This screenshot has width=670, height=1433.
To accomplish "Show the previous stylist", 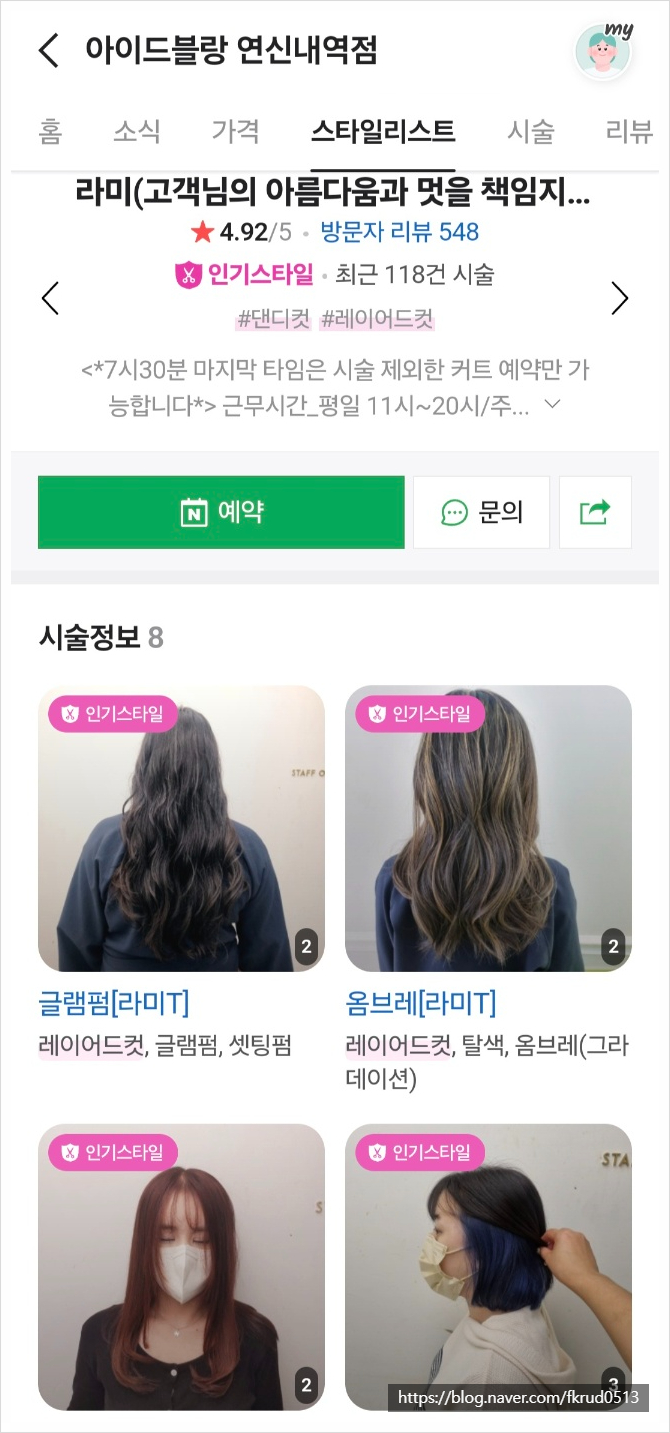I will click(x=50, y=298).
